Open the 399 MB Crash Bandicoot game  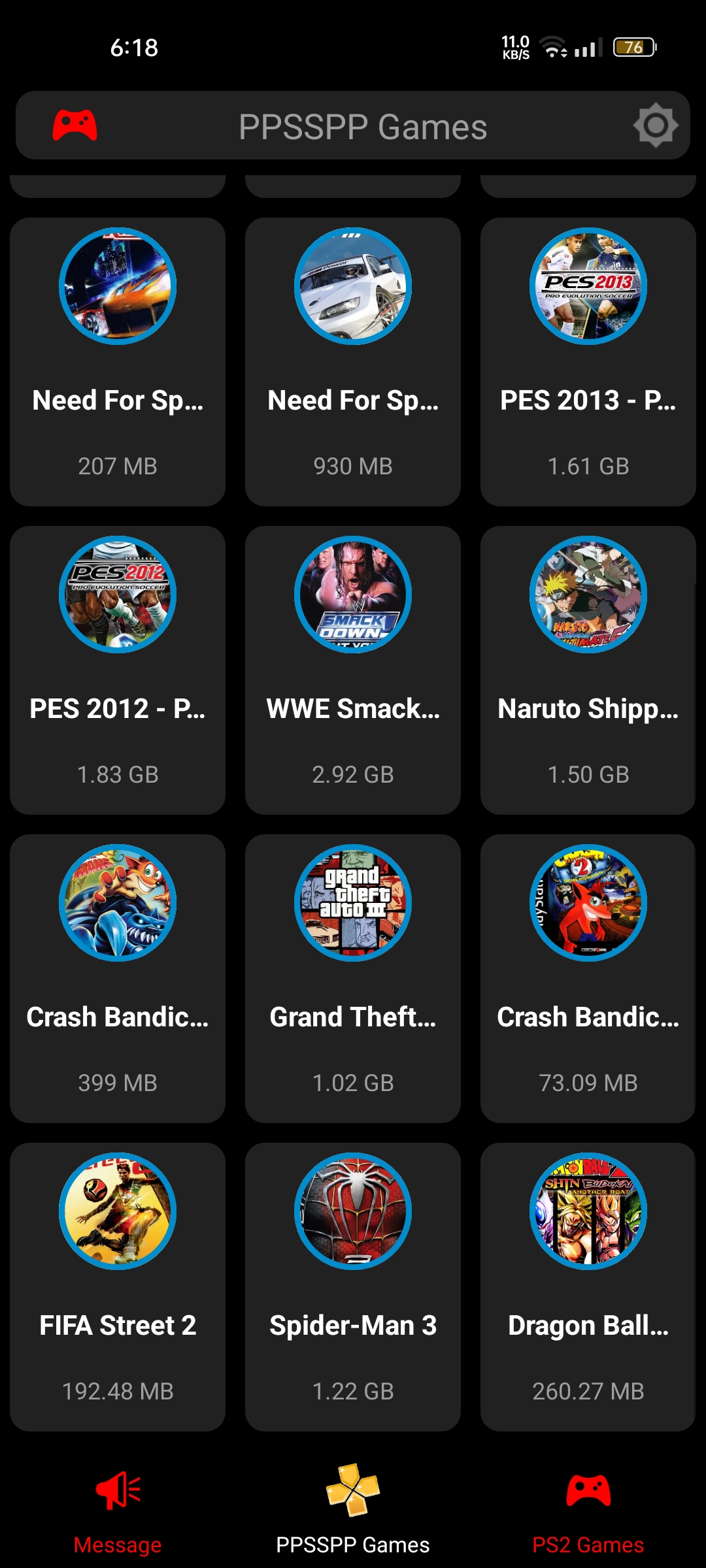coord(118,978)
